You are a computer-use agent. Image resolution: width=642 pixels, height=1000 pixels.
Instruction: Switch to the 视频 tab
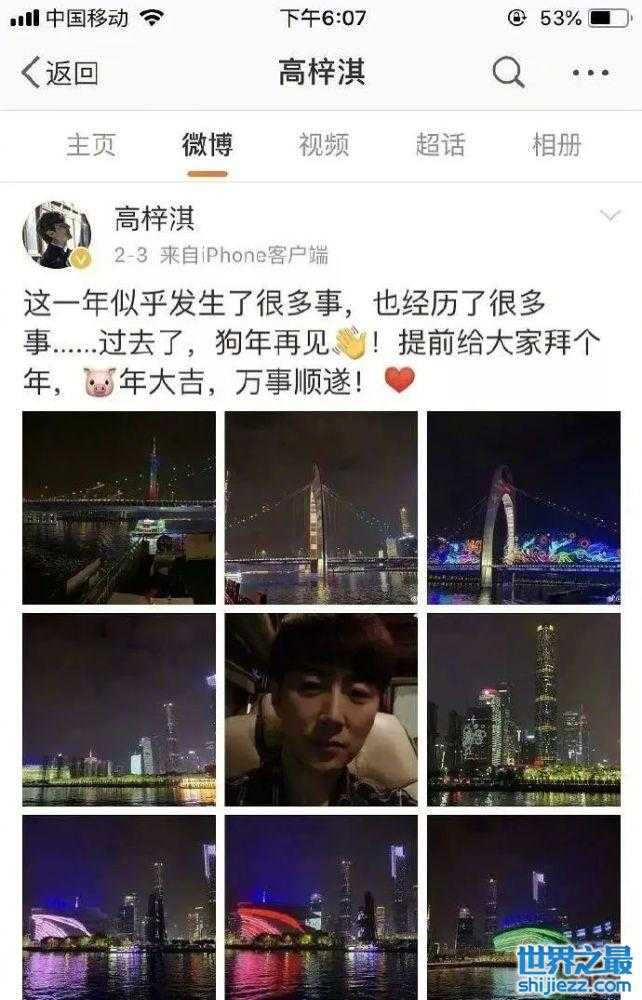point(323,144)
